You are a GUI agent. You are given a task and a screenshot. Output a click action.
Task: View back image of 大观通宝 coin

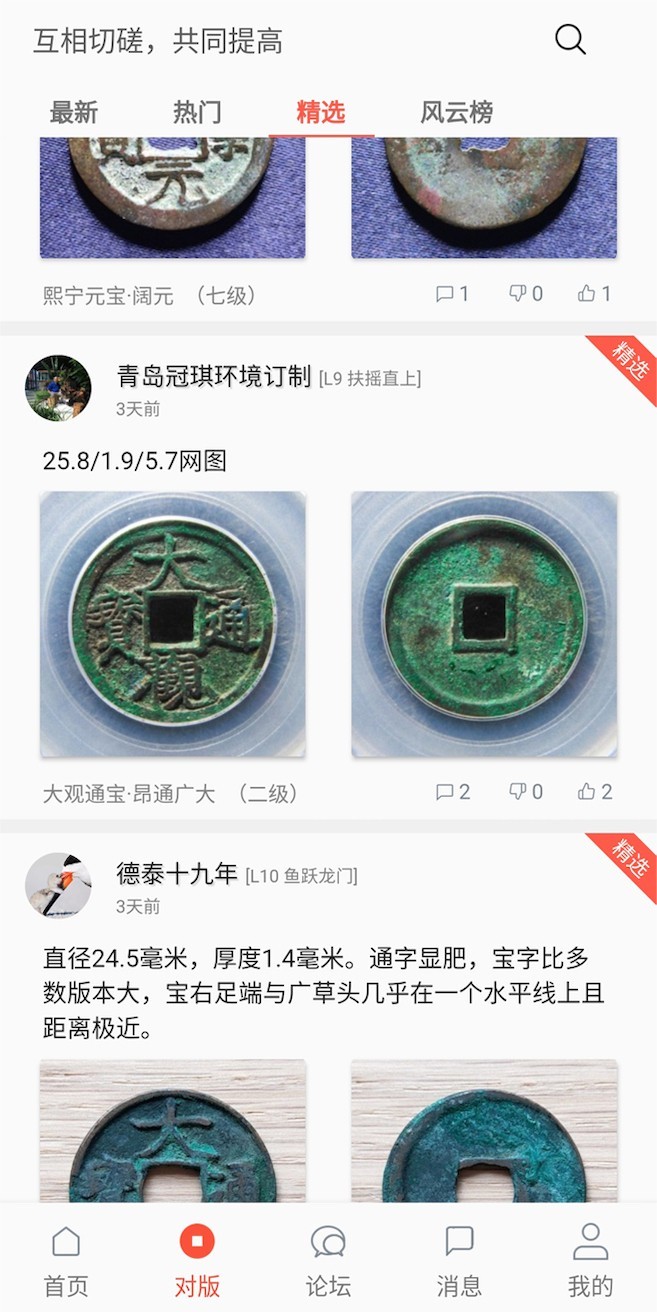pos(484,623)
